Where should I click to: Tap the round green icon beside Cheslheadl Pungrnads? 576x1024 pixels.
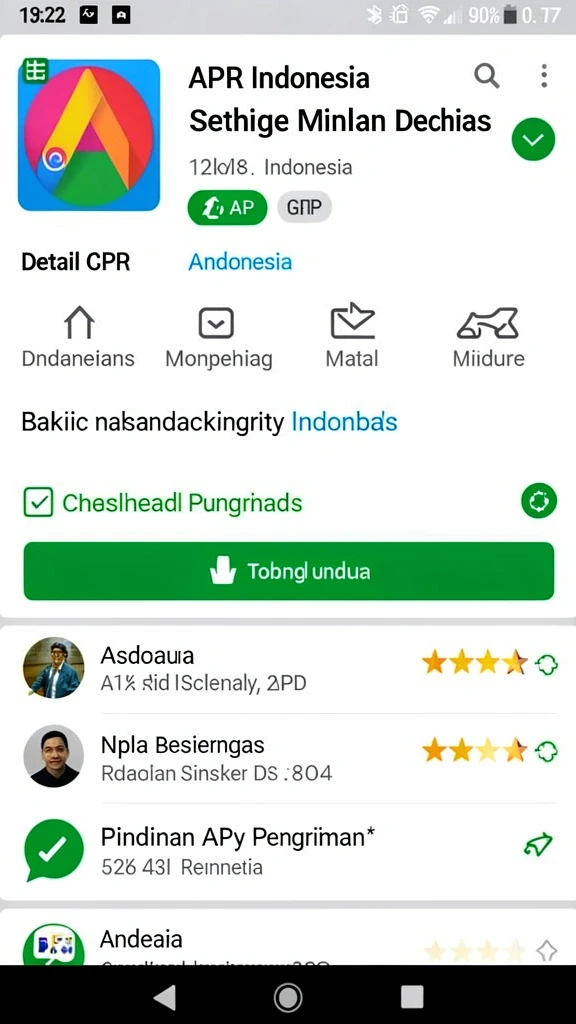(x=539, y=502)
